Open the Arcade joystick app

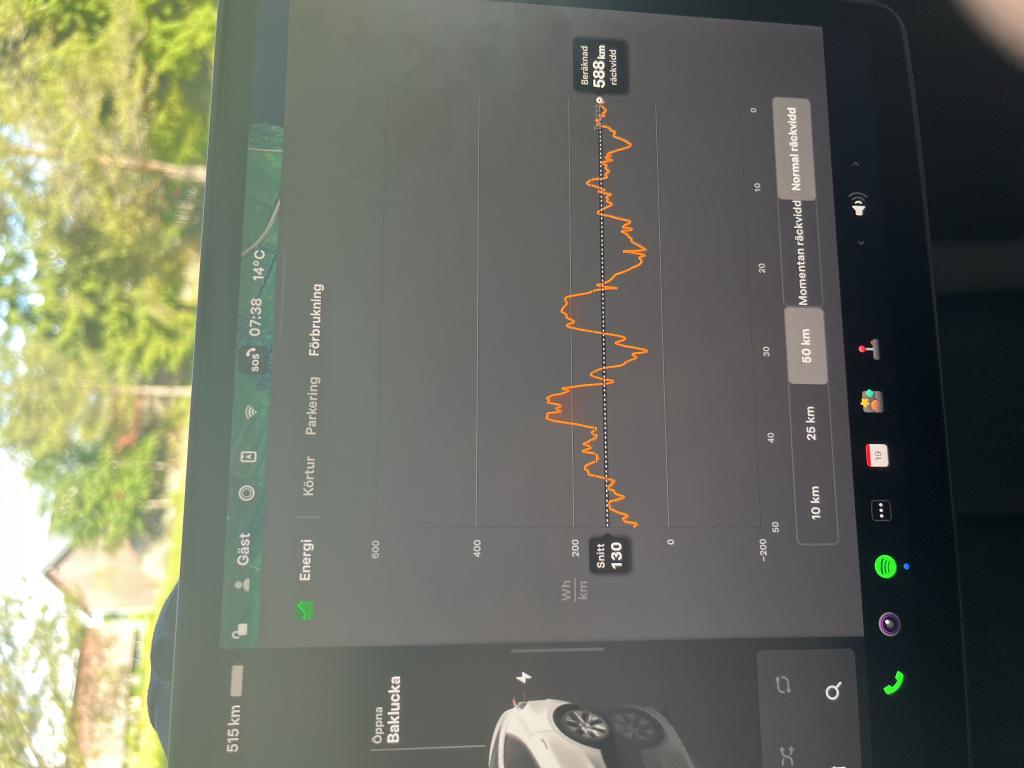(868, 349)
